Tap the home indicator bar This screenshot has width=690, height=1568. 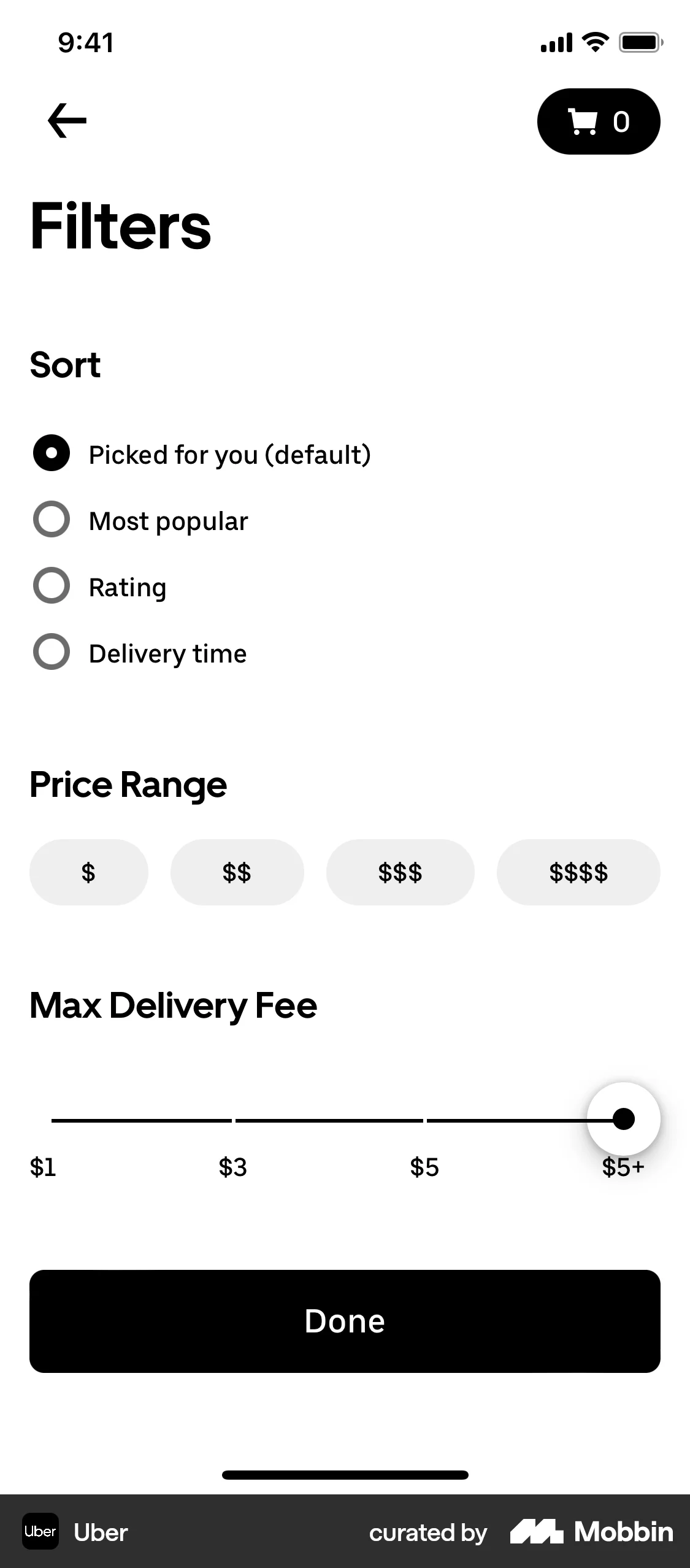[345, 1475]
